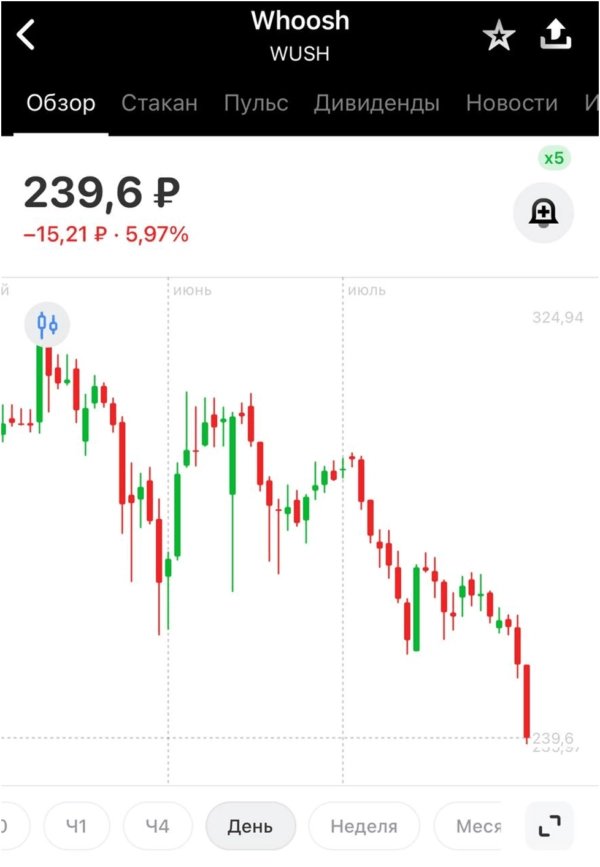
Task: Set a price alert with the bell
Action: coord(544,212)
